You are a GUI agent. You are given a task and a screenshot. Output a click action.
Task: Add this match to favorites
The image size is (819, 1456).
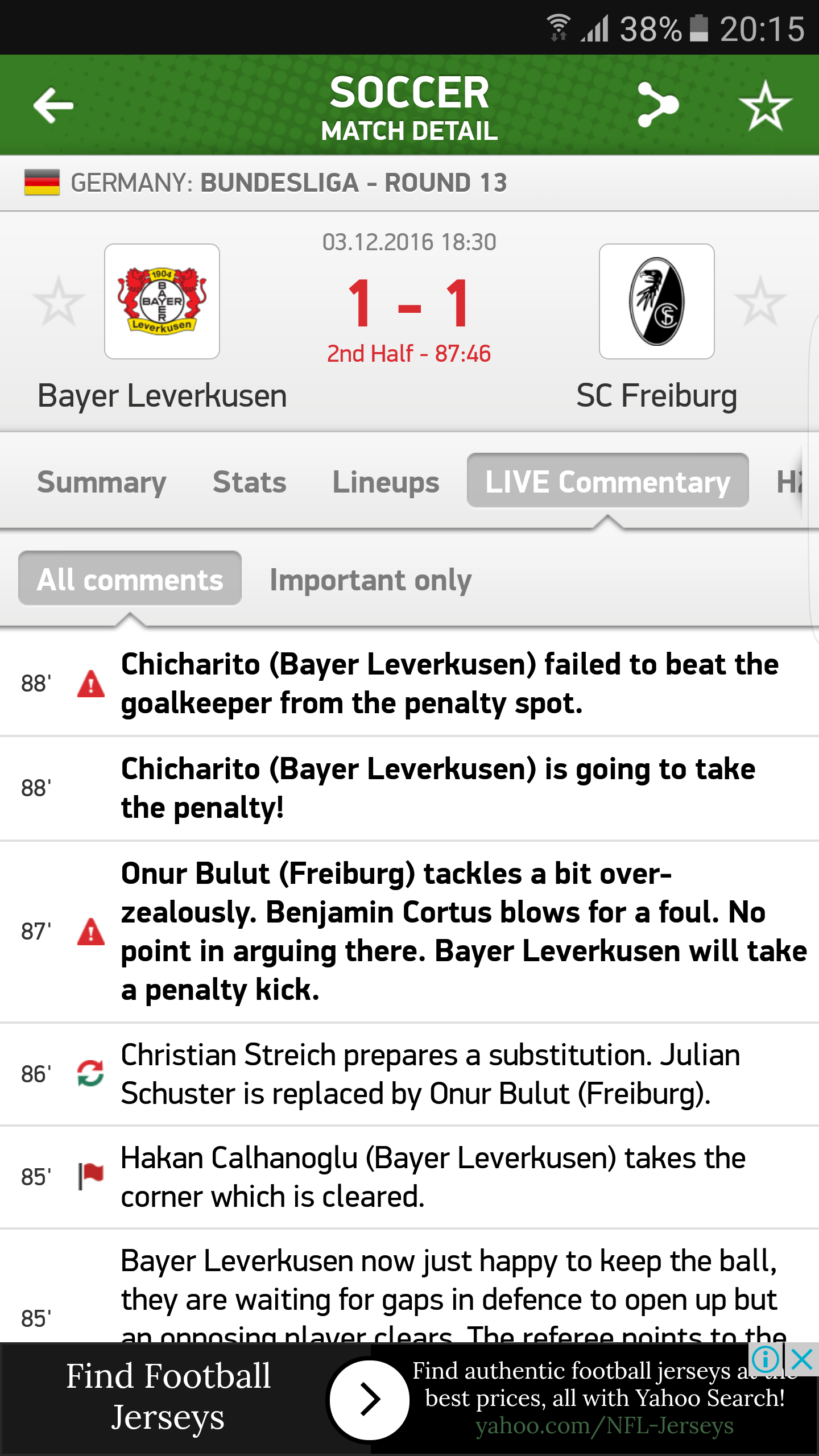(765, 105)
